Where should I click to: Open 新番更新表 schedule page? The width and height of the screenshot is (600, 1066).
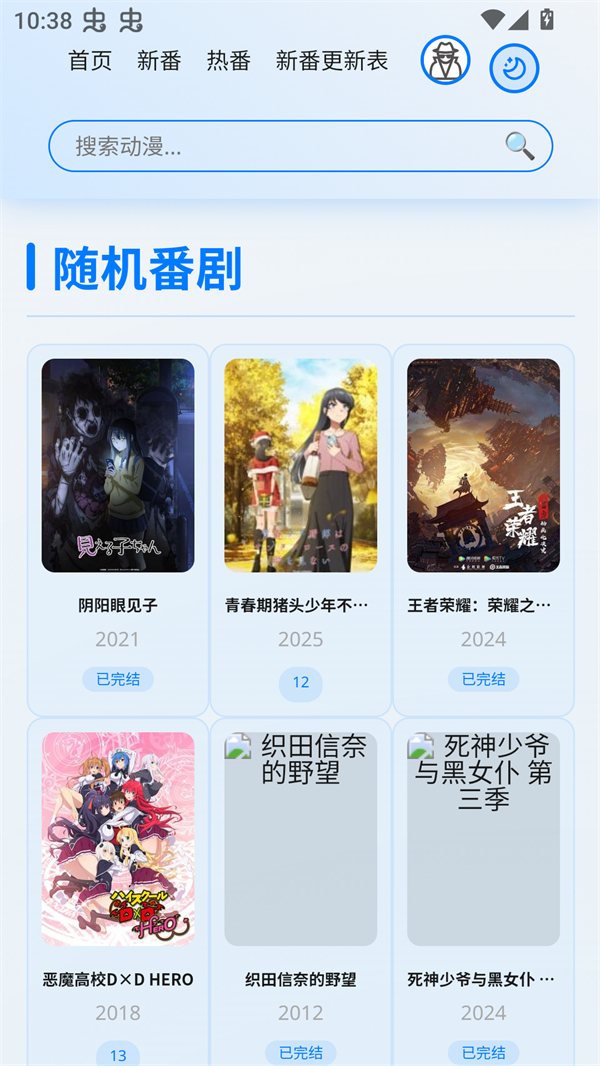pyautogui.click(x=331, y=61)
